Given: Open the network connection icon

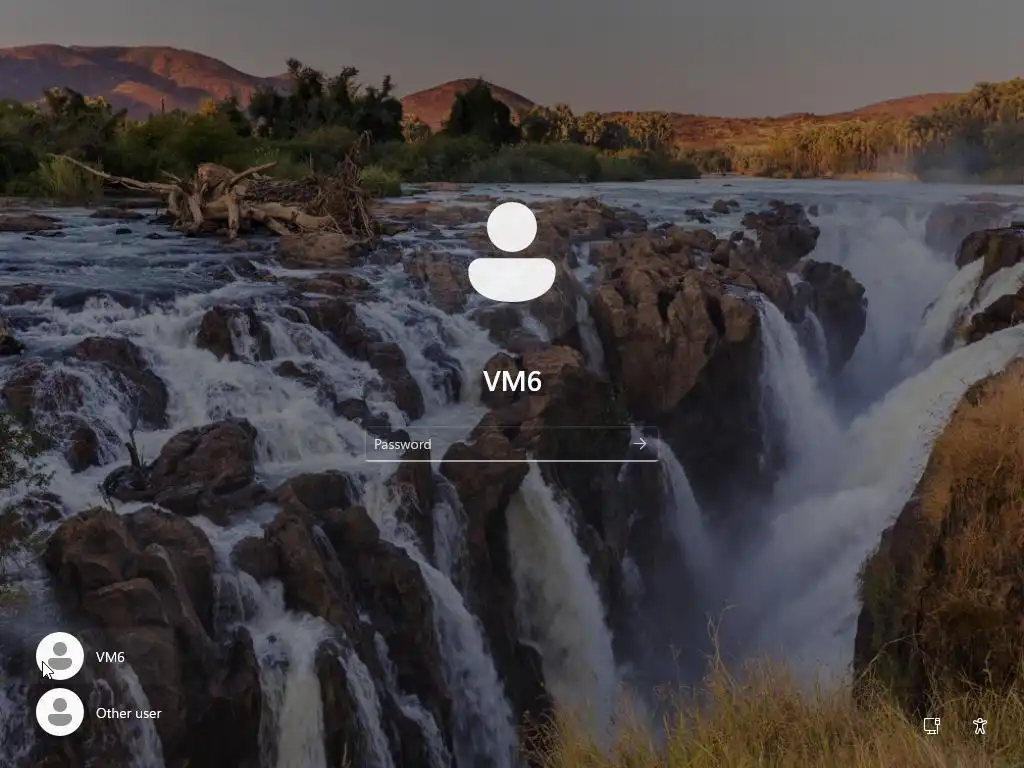Looking at the screenshot, I should pos(931,726).
